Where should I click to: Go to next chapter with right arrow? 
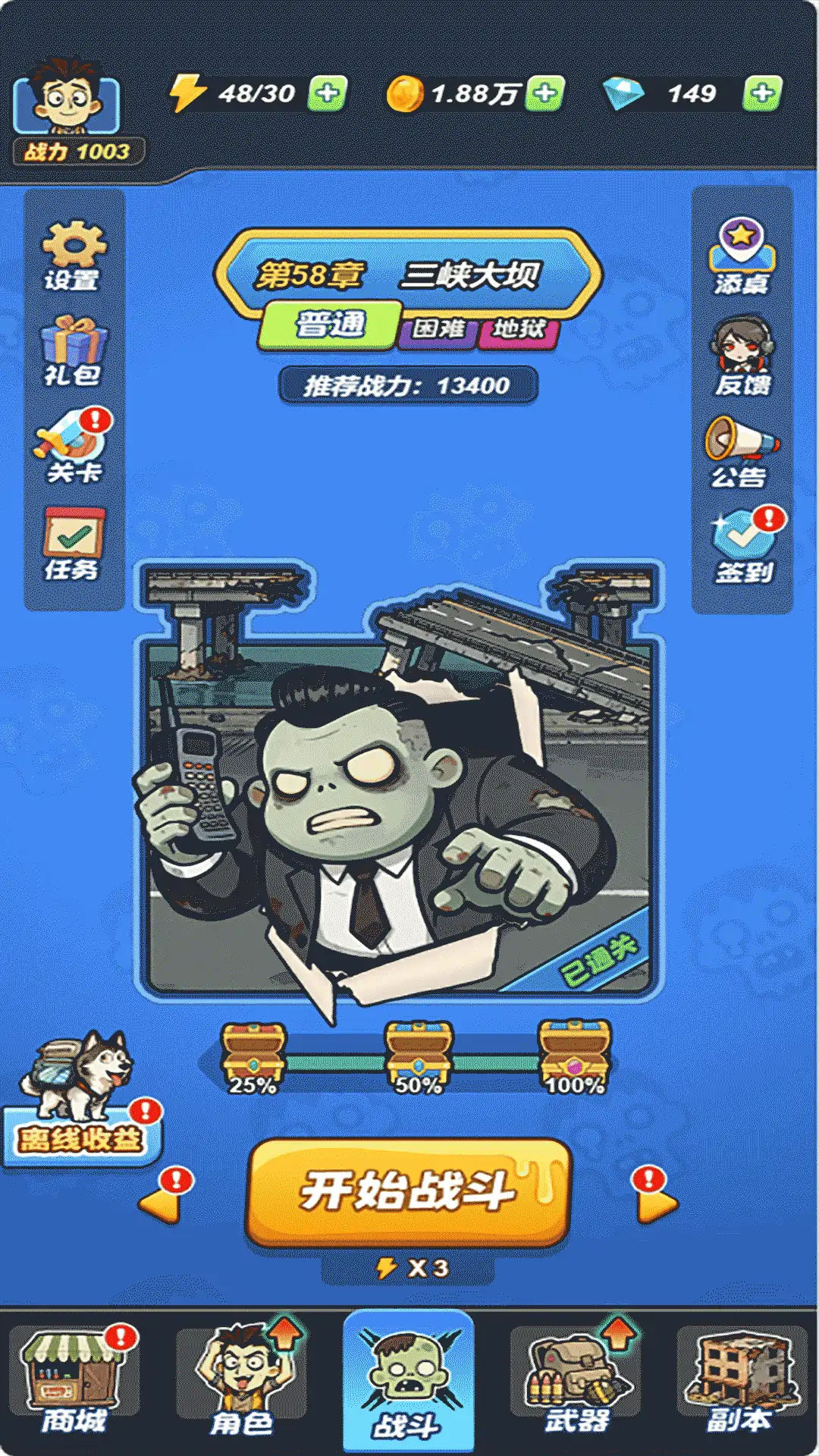tap(655, 1203)
